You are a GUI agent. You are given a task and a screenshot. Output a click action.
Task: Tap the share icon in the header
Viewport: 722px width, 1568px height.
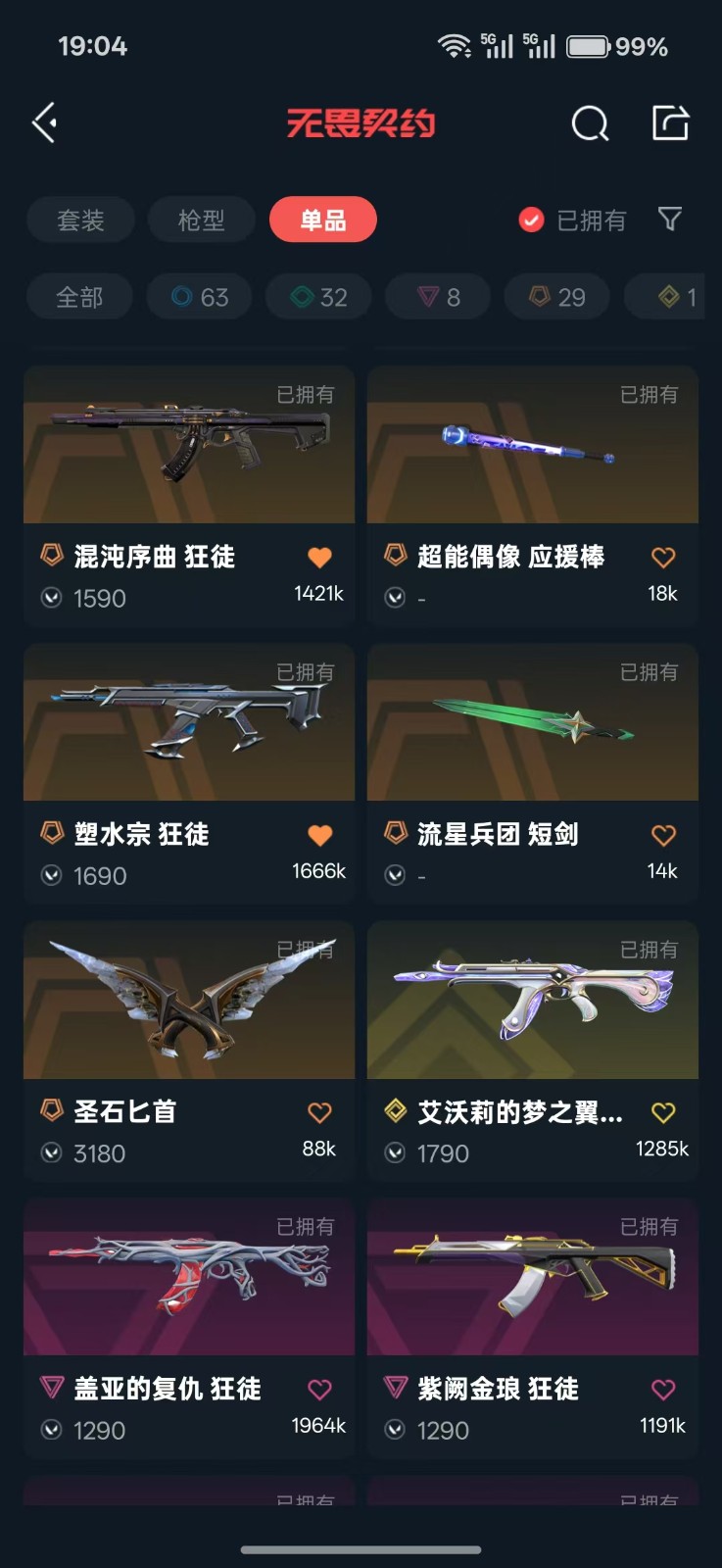(x=671, y=122)
